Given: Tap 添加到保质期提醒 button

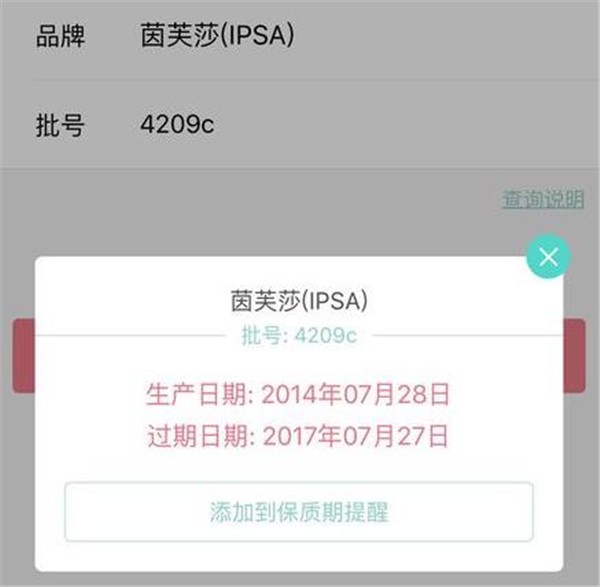Looking at the screenshot, I should 299,513.
